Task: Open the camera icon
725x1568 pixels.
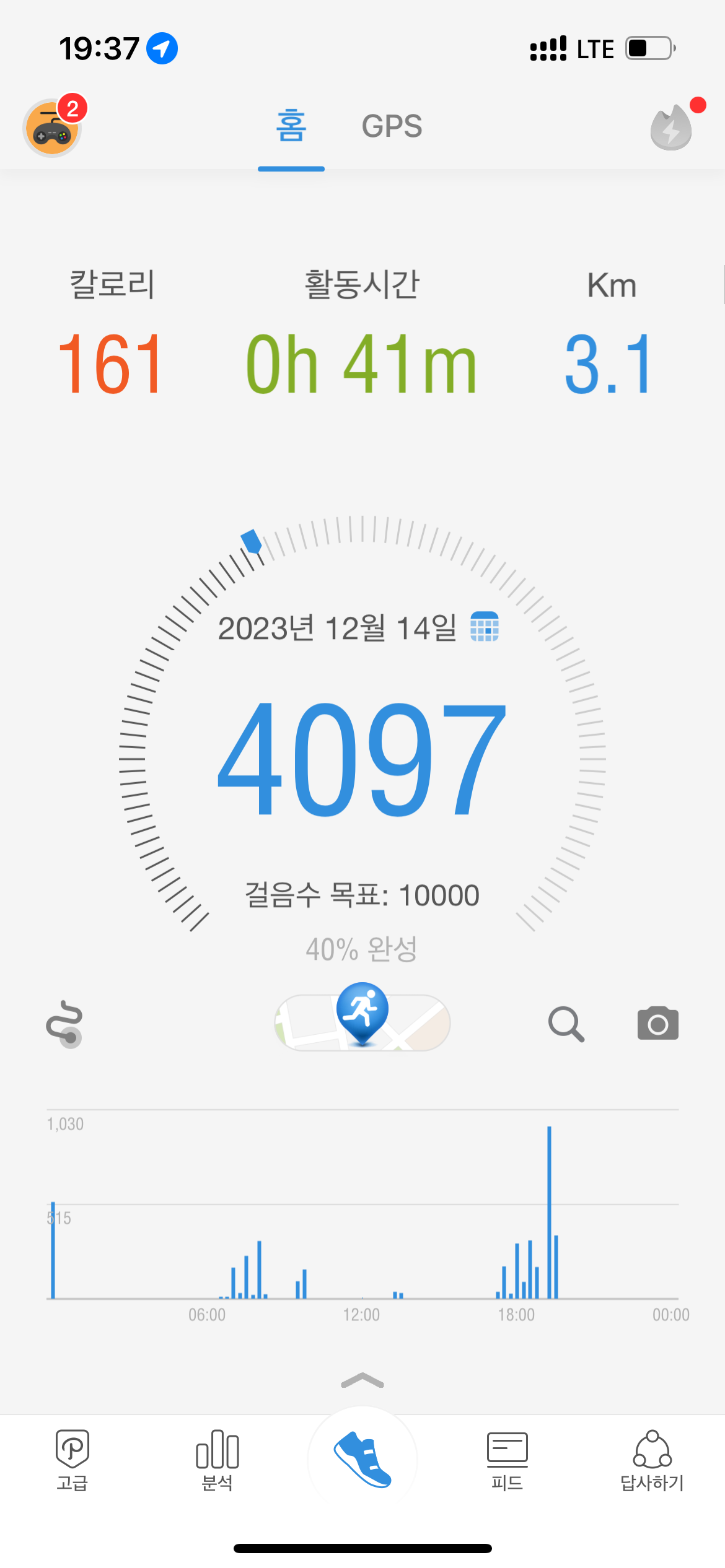Action: (657, 1024)
